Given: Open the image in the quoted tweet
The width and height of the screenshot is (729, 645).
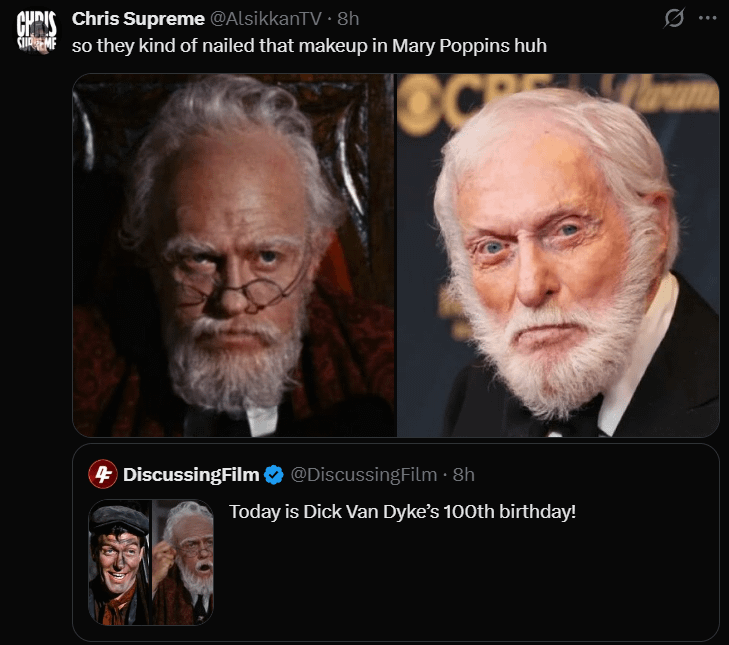Looking at the screenshot, I should pos(151,561).
